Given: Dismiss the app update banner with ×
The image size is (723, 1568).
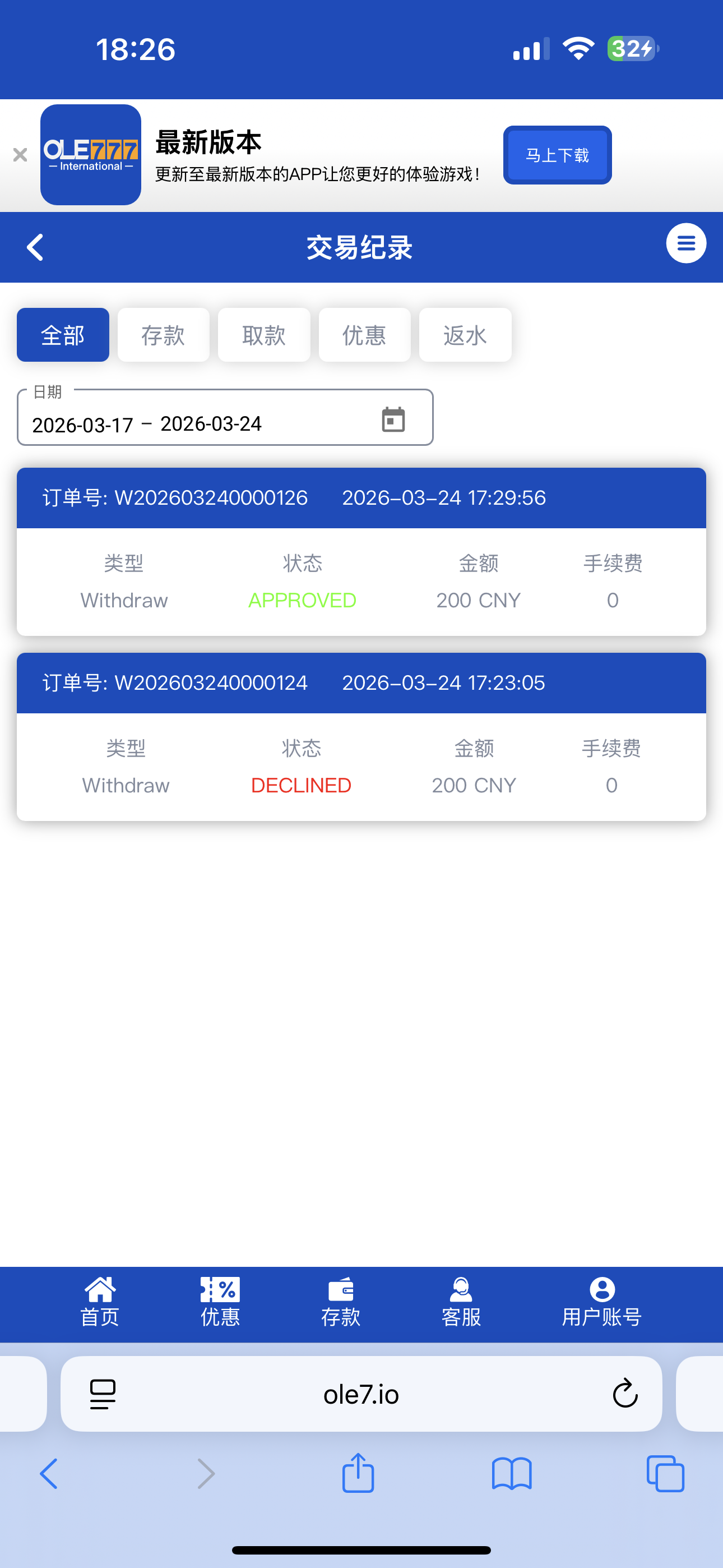Looking at the screenshot, I should [20, 155].
